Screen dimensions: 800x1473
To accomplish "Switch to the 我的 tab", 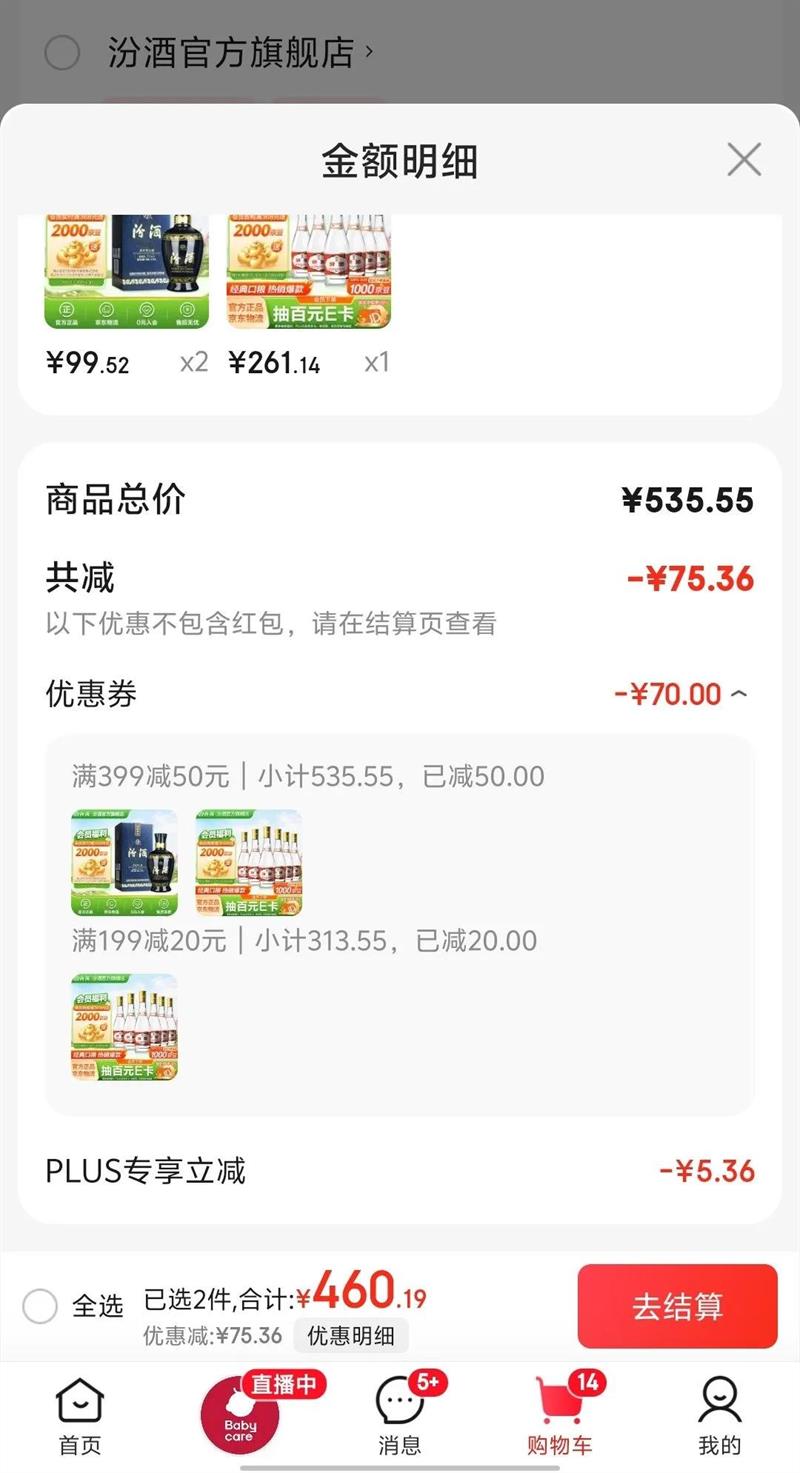I will 719,1416.
